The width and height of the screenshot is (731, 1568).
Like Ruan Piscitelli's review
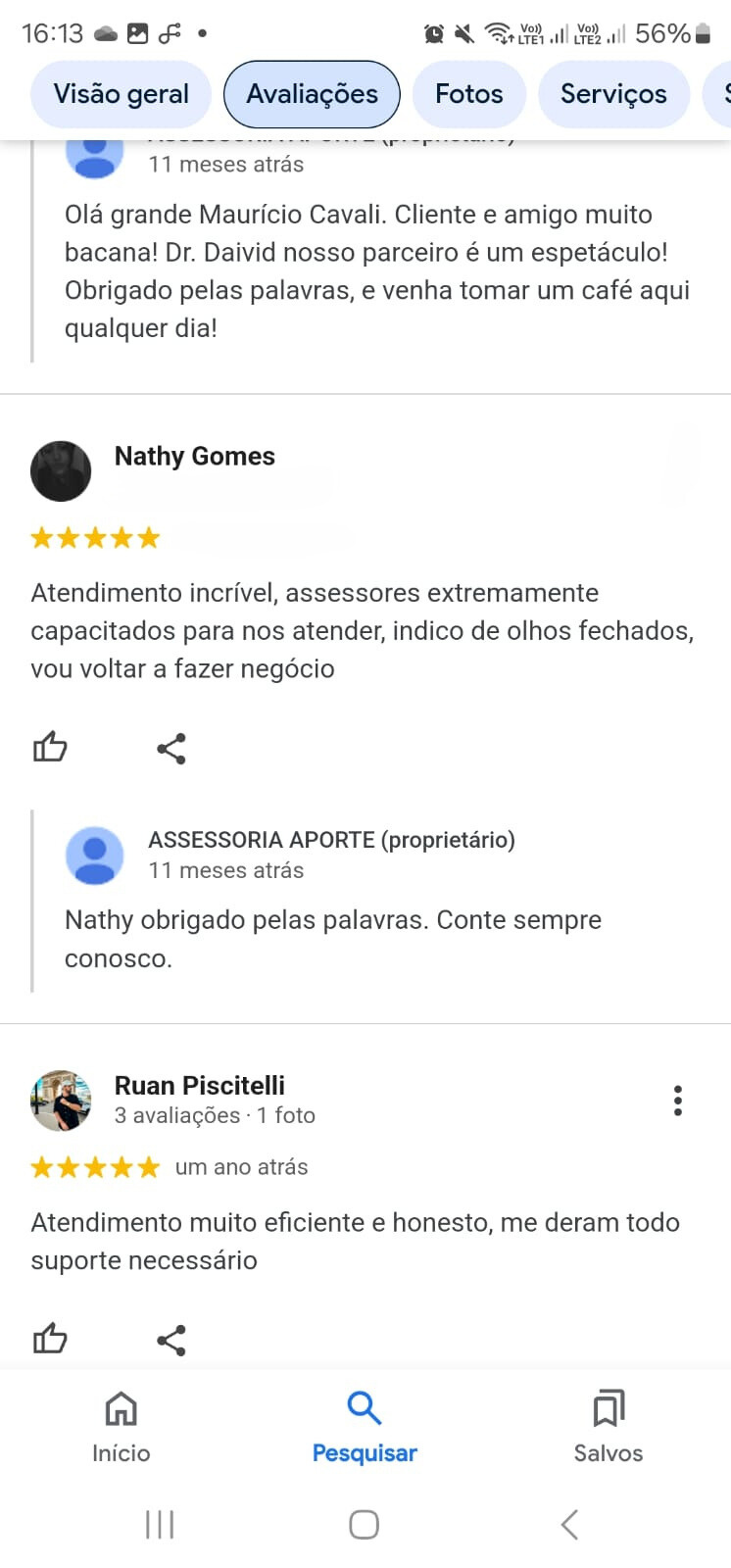click(x=50, y=1339)
